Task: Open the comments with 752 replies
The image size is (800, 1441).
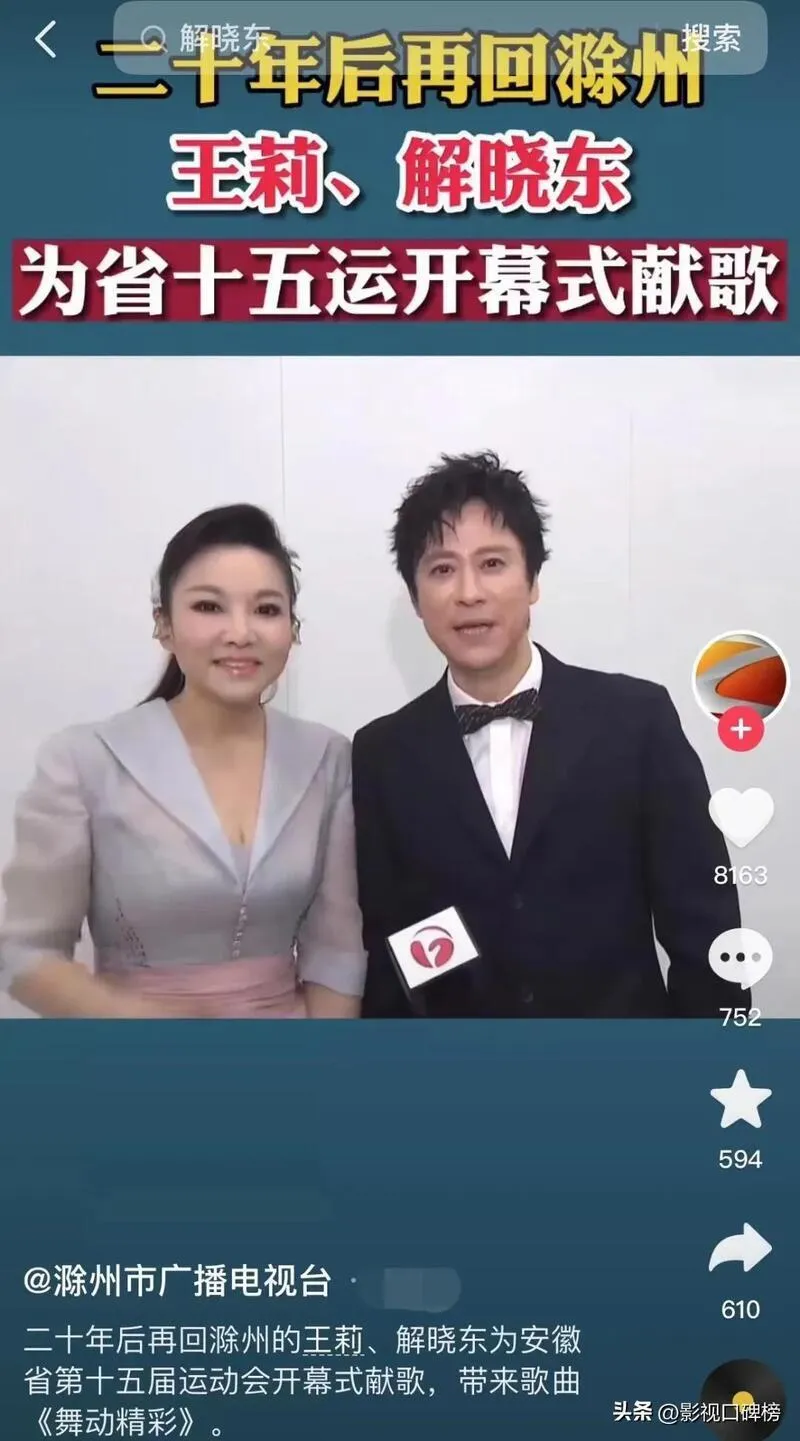Action: coord(741,960)
